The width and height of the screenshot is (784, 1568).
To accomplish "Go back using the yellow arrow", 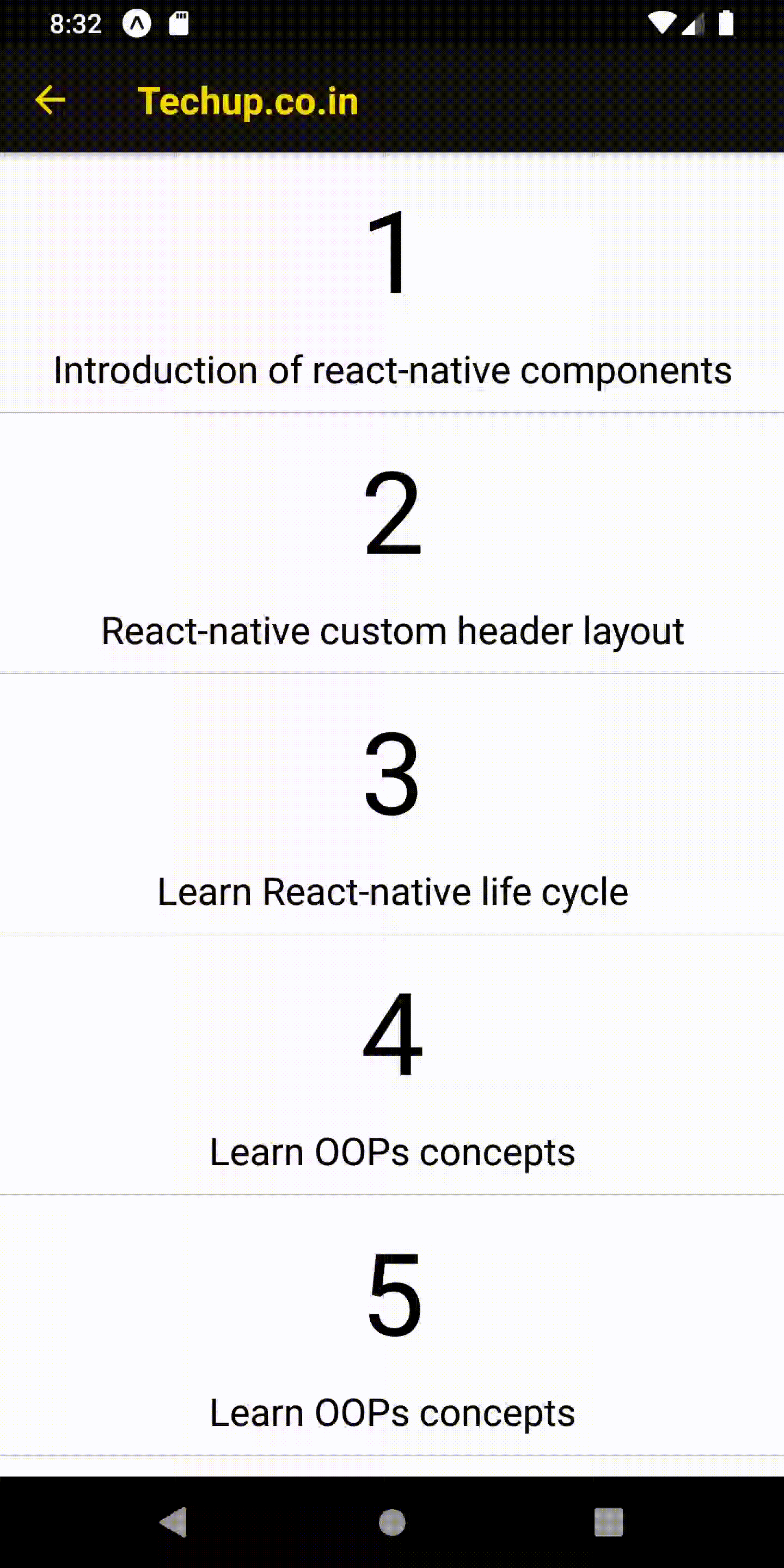I will (50, 100).
